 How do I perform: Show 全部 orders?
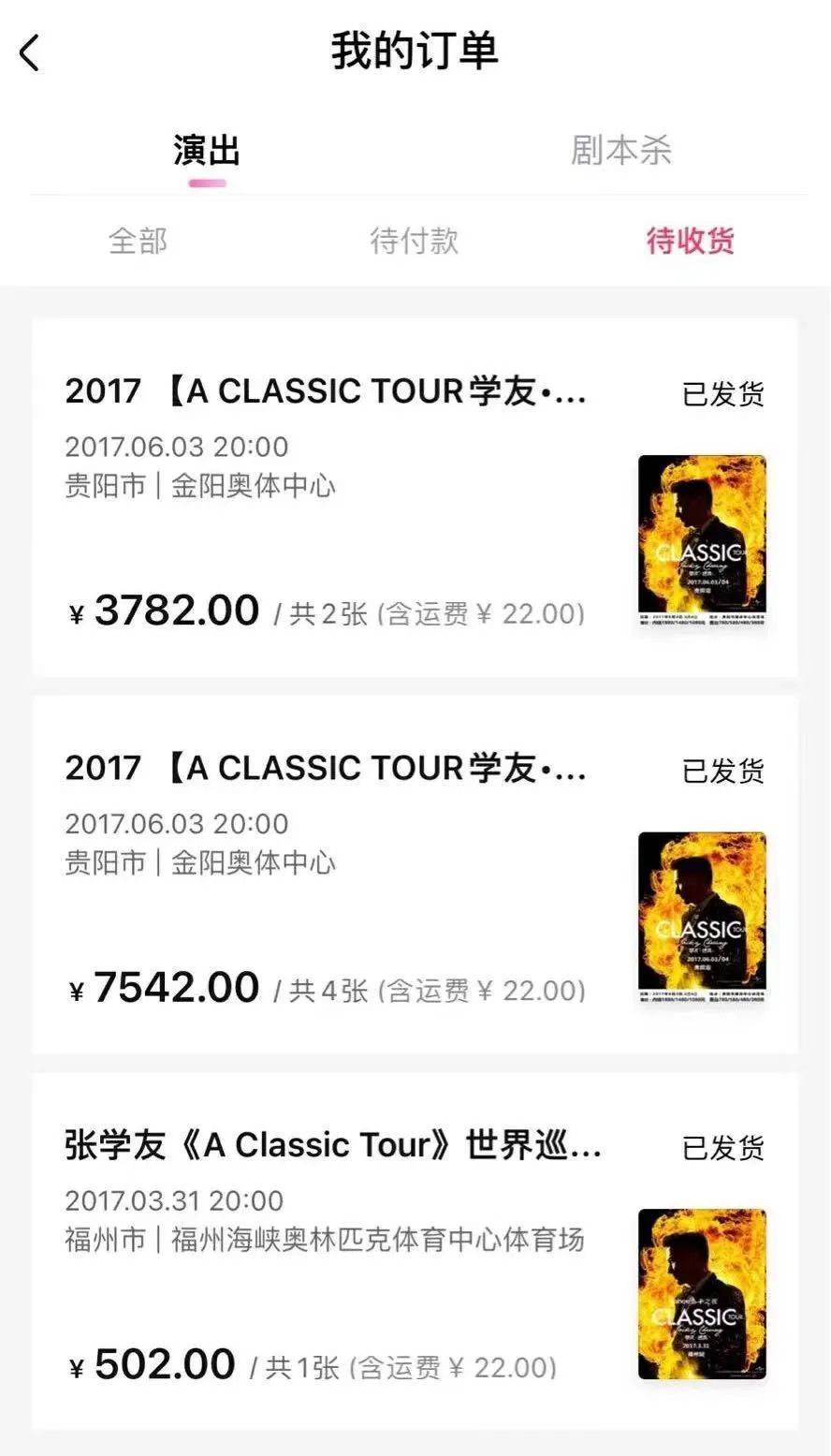pyautogui.click(x=138, y=241)
